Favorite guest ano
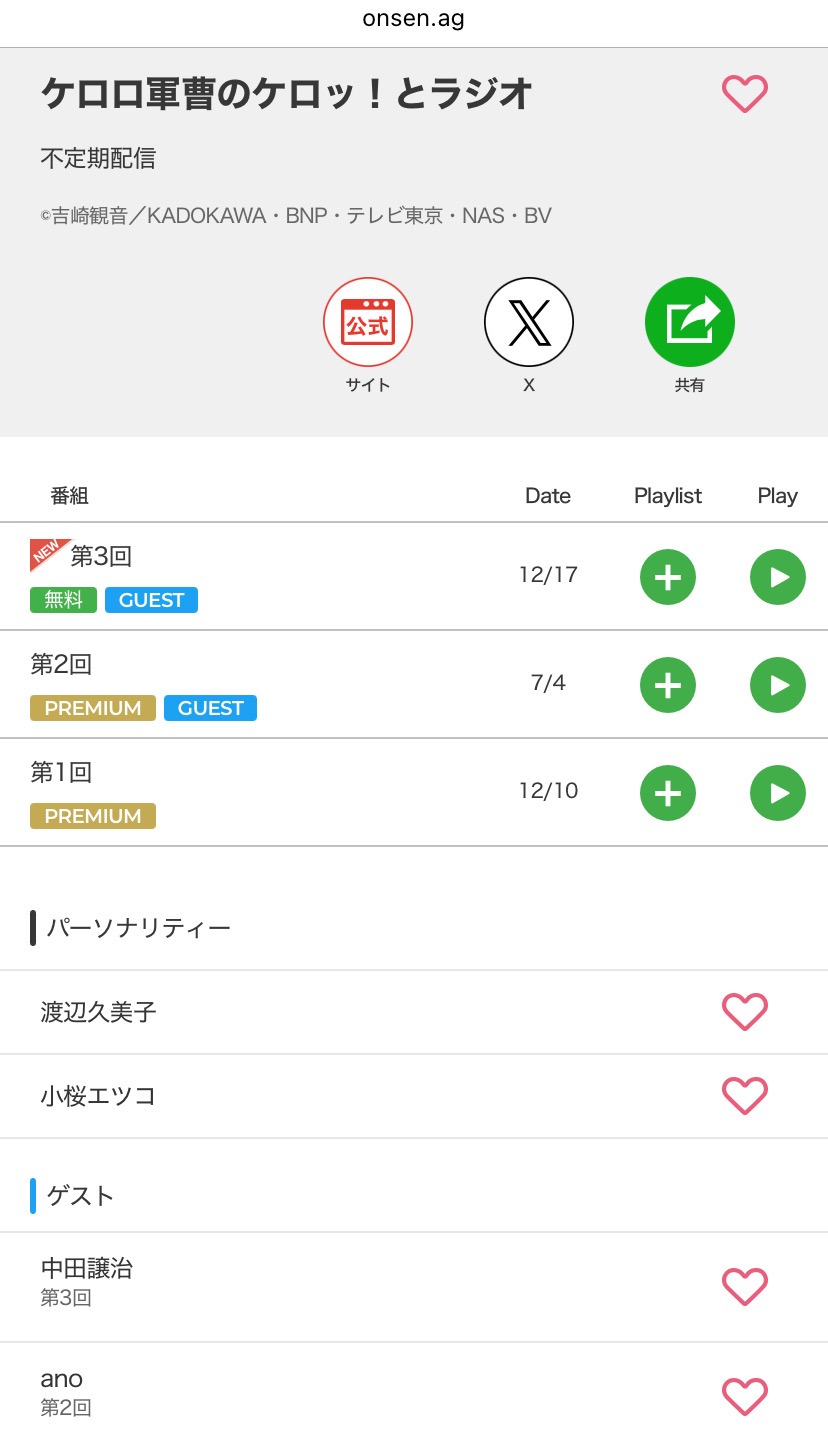The image size is (828, 1442). click(745, 1397)
